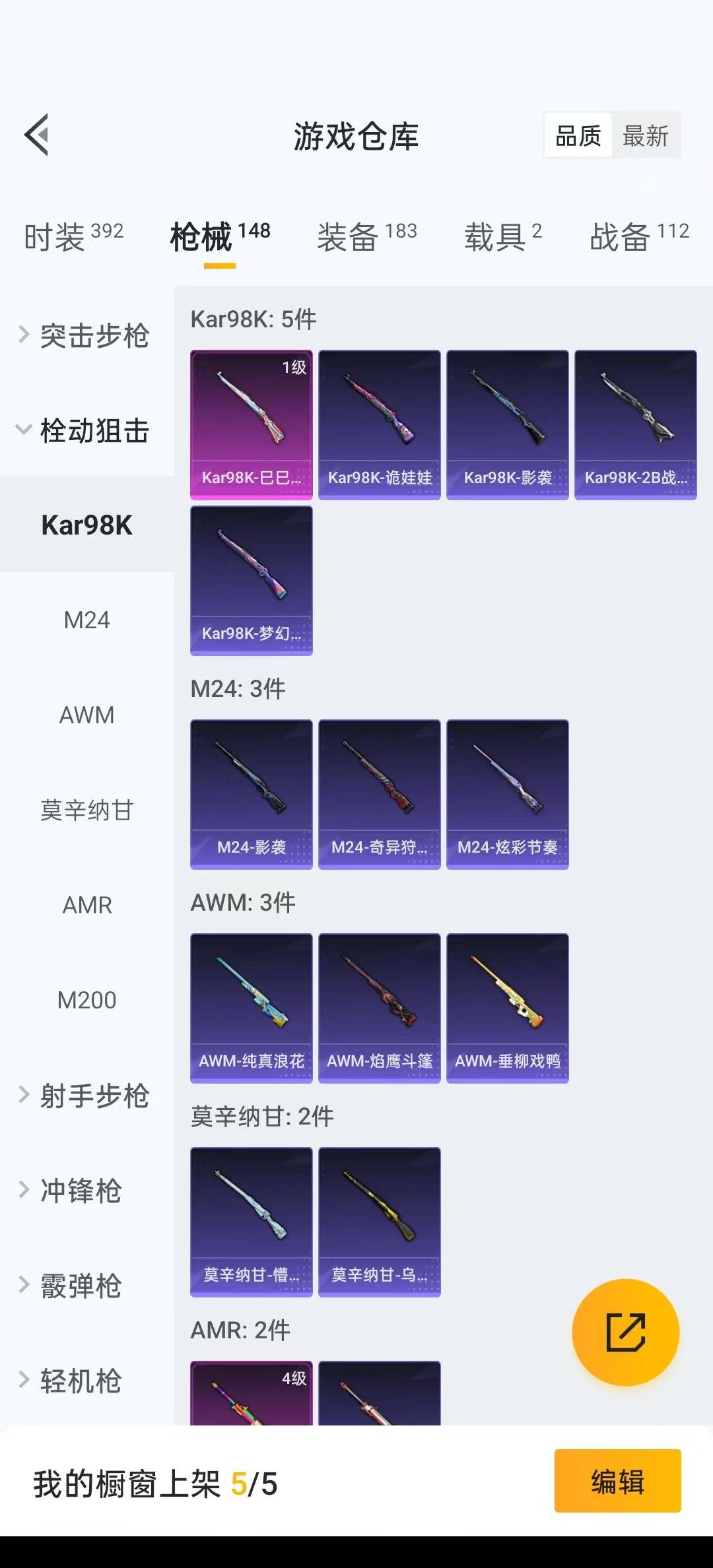The width and height of the screenshot is (713, 1568).
Task: Select M24 in the side list
Action: tap(86, 620)
